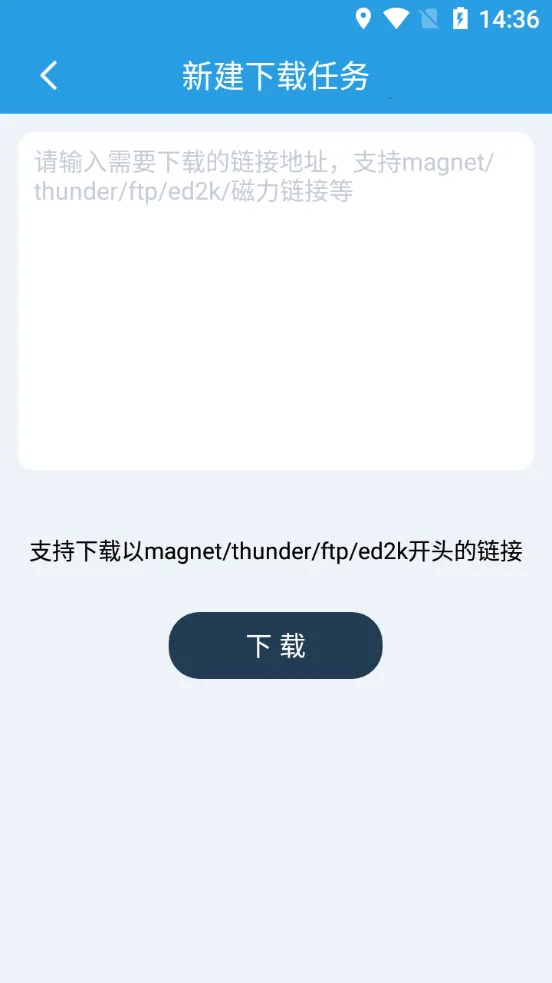552x983 pixels.
Task: Tap the 下载 button to start downloading
Action: click(x=276, y=646)
